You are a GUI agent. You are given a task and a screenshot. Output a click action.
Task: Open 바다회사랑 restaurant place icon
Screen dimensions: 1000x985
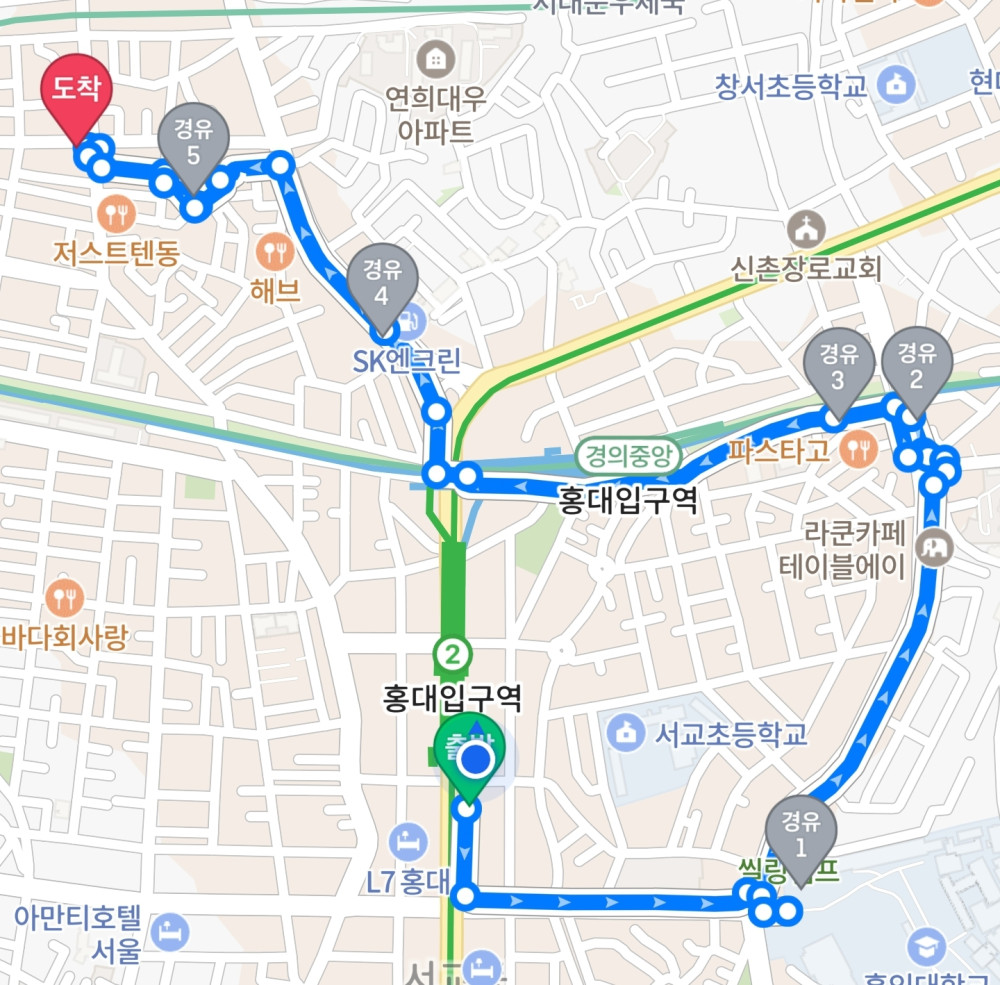(66, 597)
